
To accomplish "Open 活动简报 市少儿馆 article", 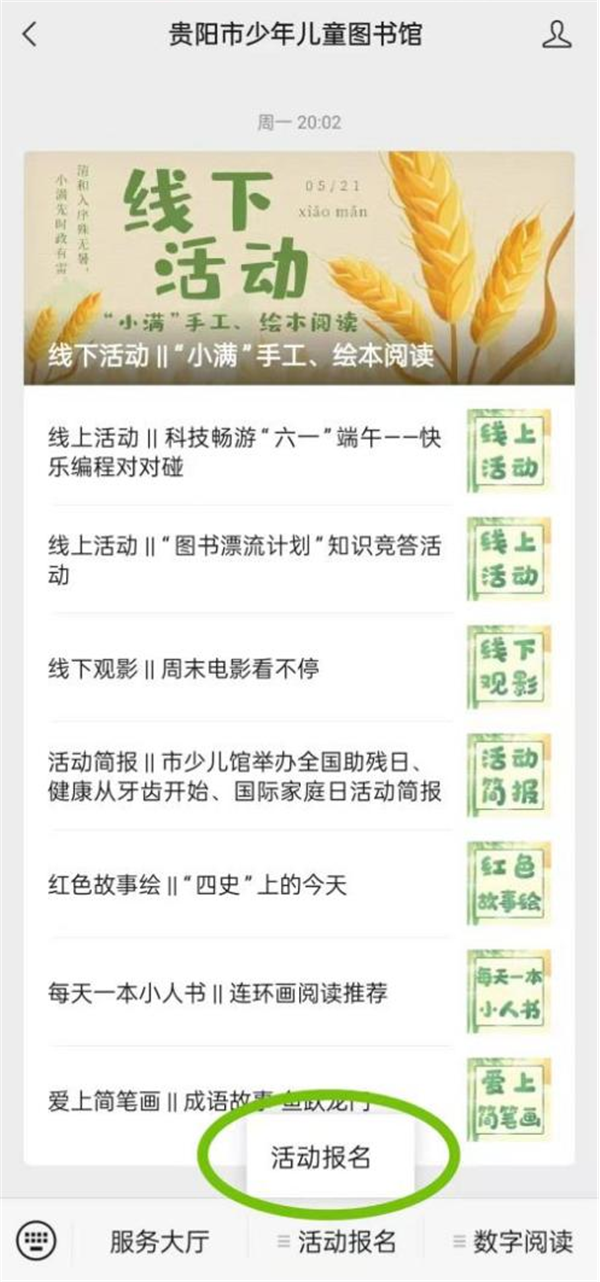I will click(x=245, y=776).
